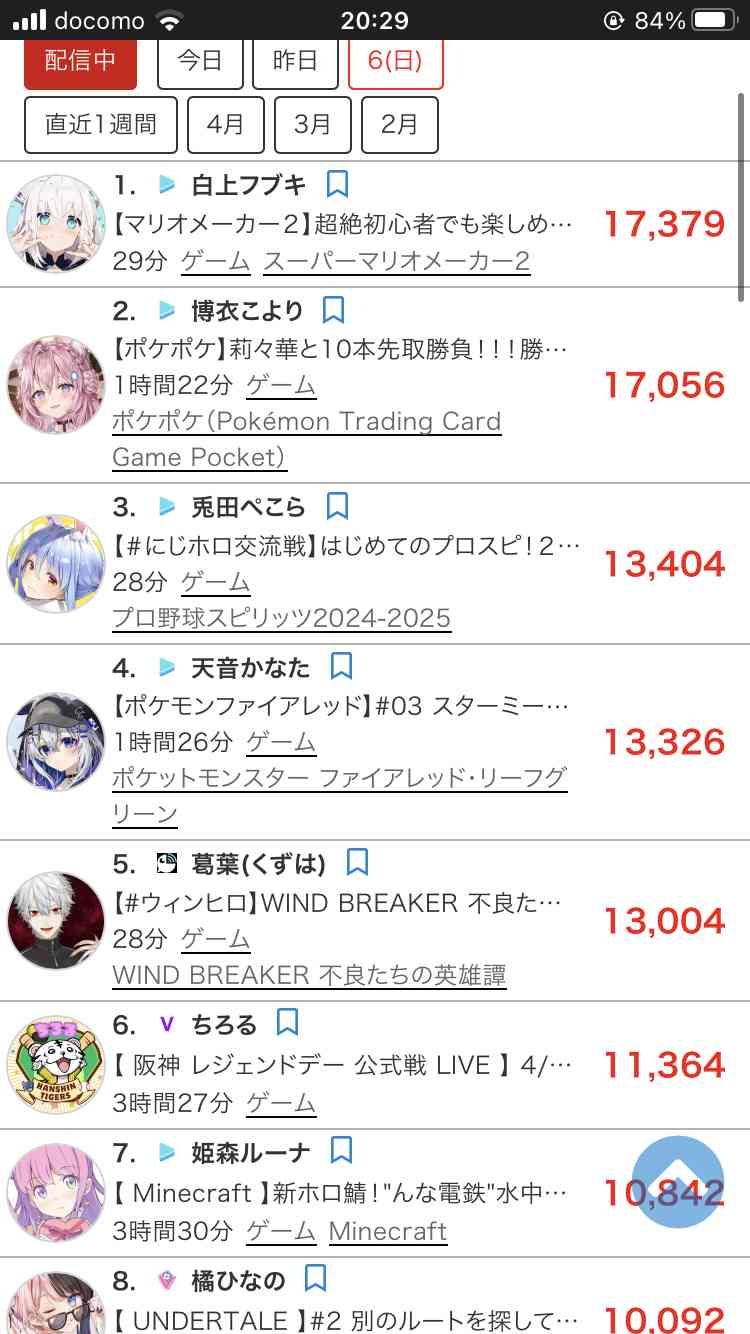Bookmark 博衣こより's stream
The width and height of the screenshot is (750, 1334).
click(x=333, y=310)
